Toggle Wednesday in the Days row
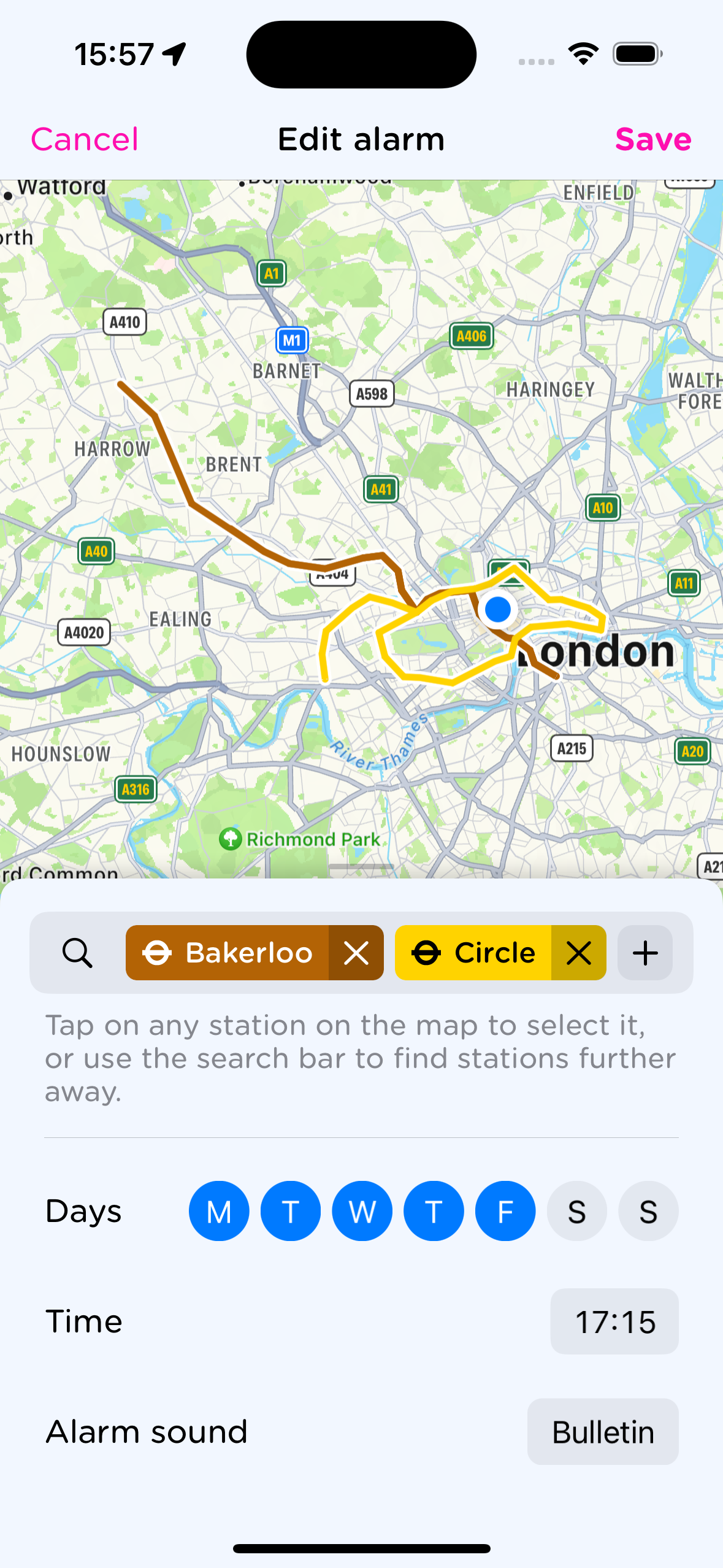The width and height of the screenshot is (723, 1568). tap(362, 1211)
